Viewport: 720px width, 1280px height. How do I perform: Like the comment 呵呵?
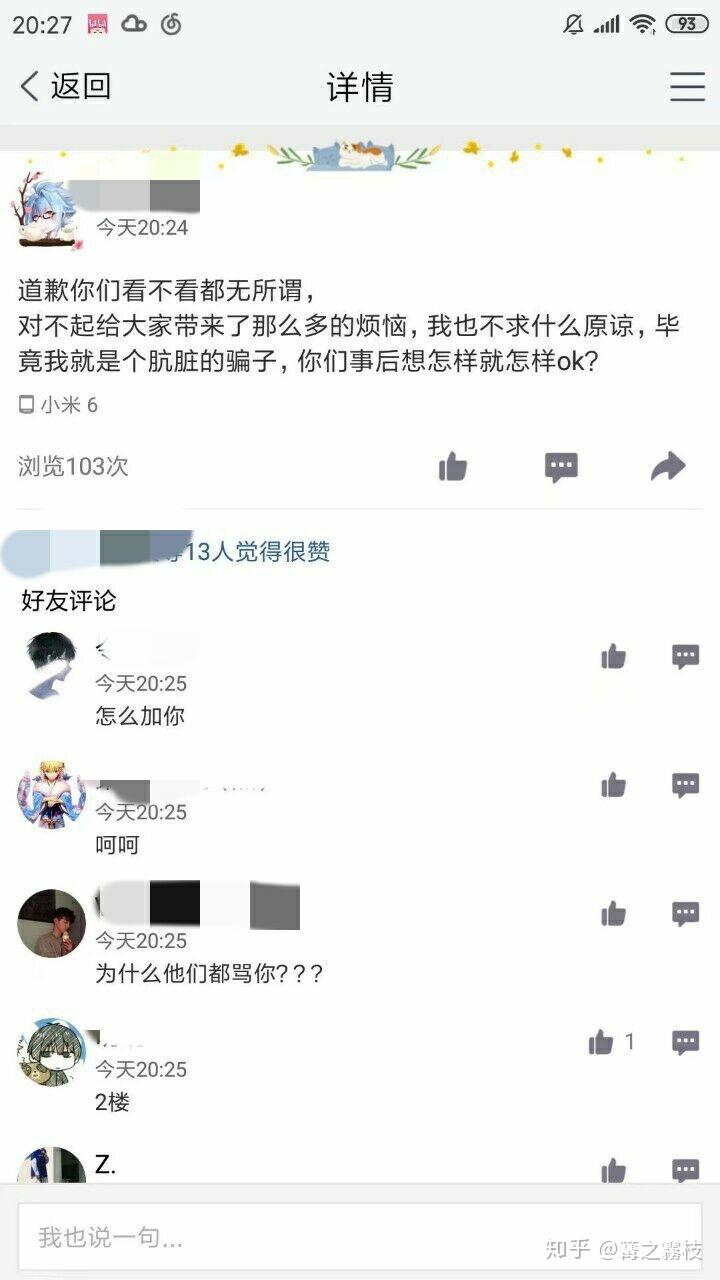coord(613,786)
